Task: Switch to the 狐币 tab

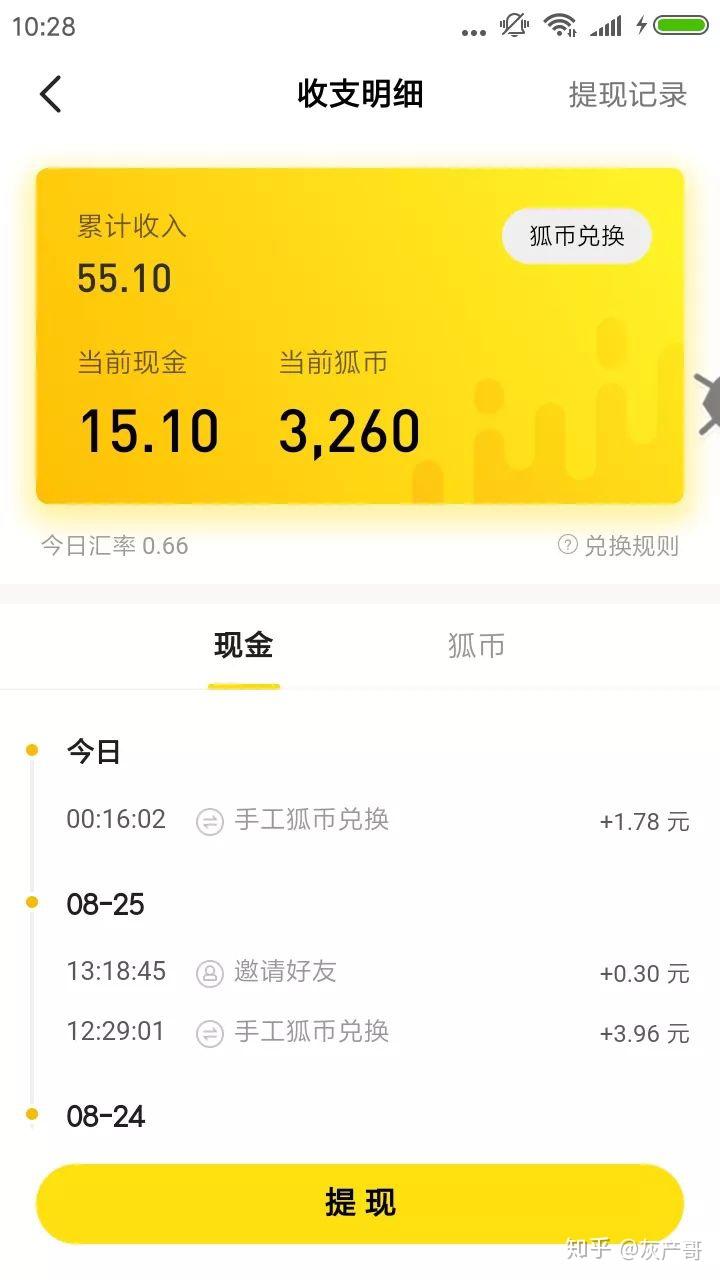Action: 475,645
